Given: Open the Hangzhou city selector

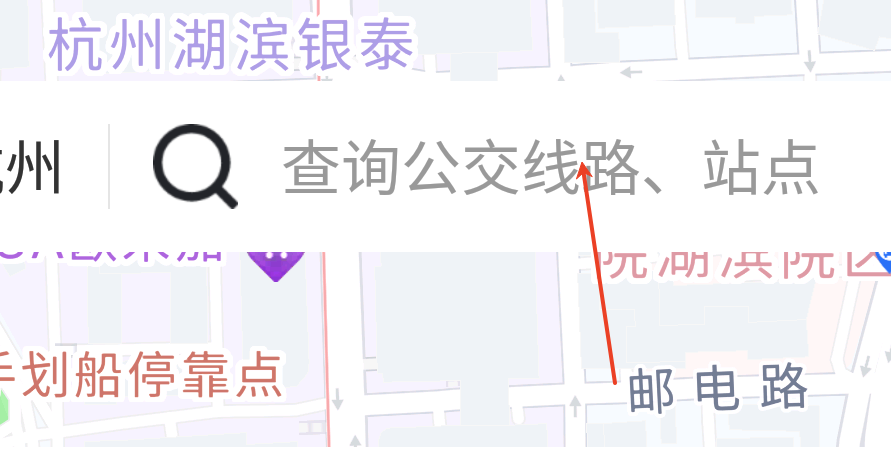Looking at the screenshot, I should pyautogui.click(x=35, y=167).
